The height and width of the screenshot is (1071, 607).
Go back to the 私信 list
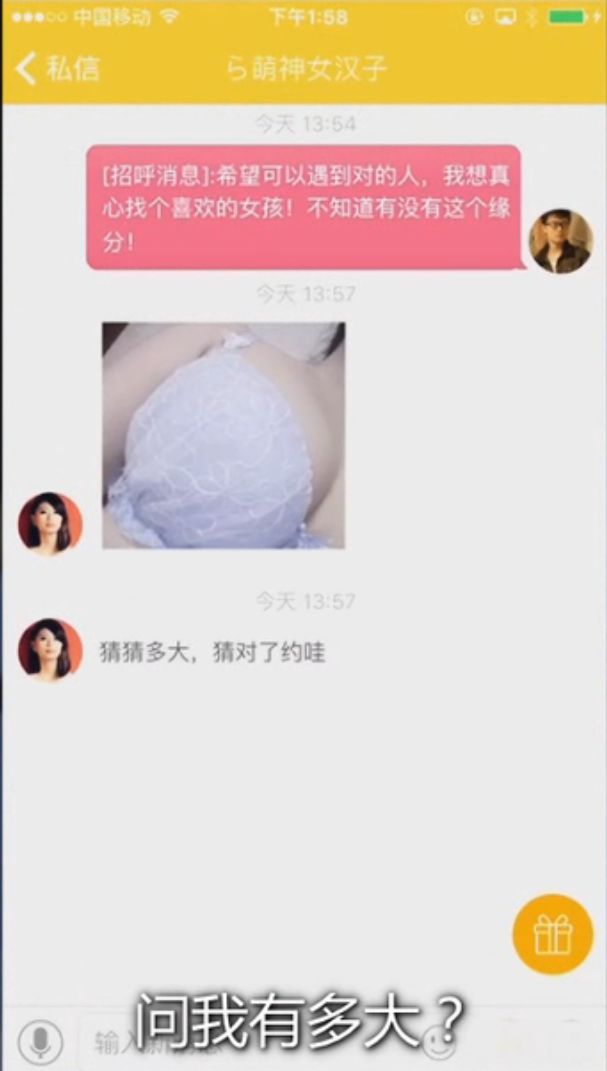pos(58,69)
